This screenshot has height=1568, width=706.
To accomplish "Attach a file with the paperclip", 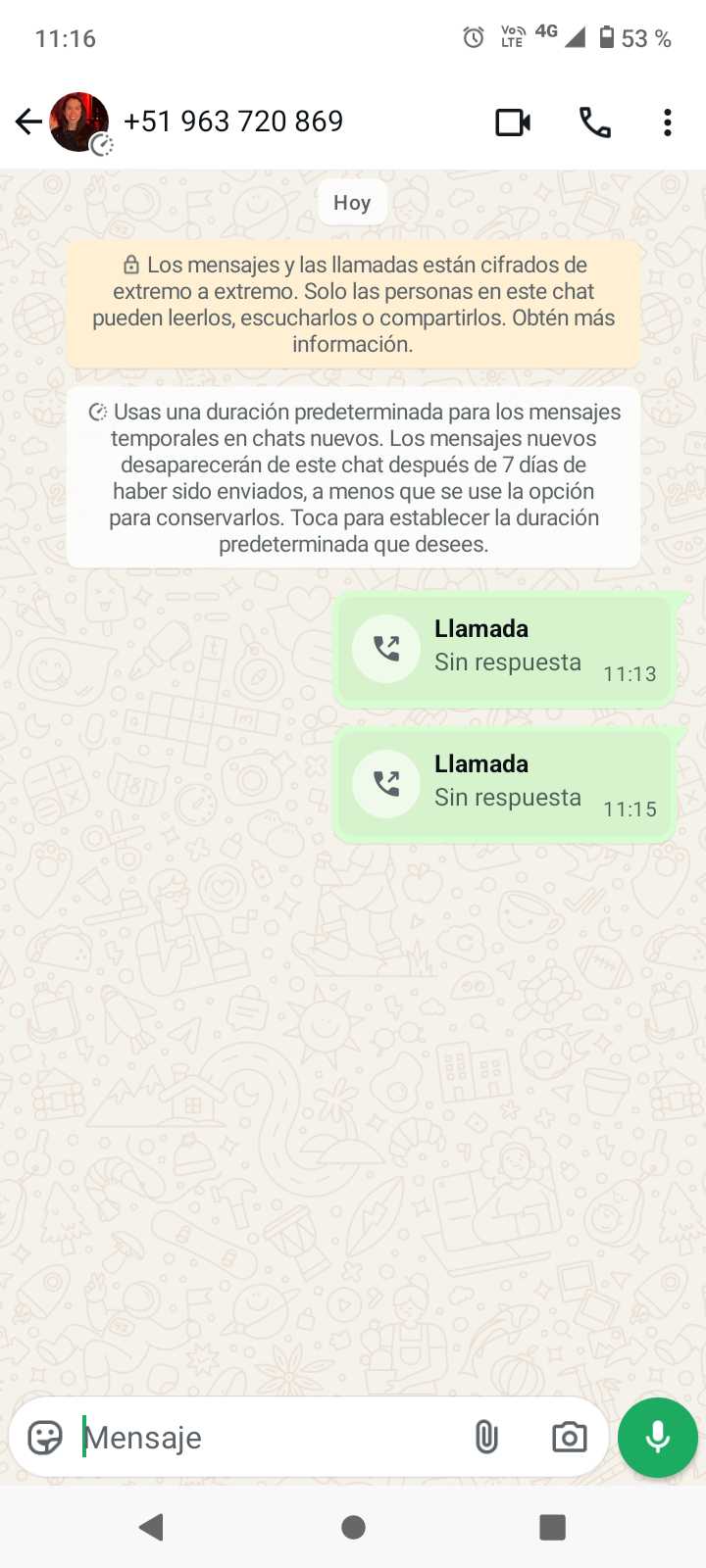I will coord(486,1438).
